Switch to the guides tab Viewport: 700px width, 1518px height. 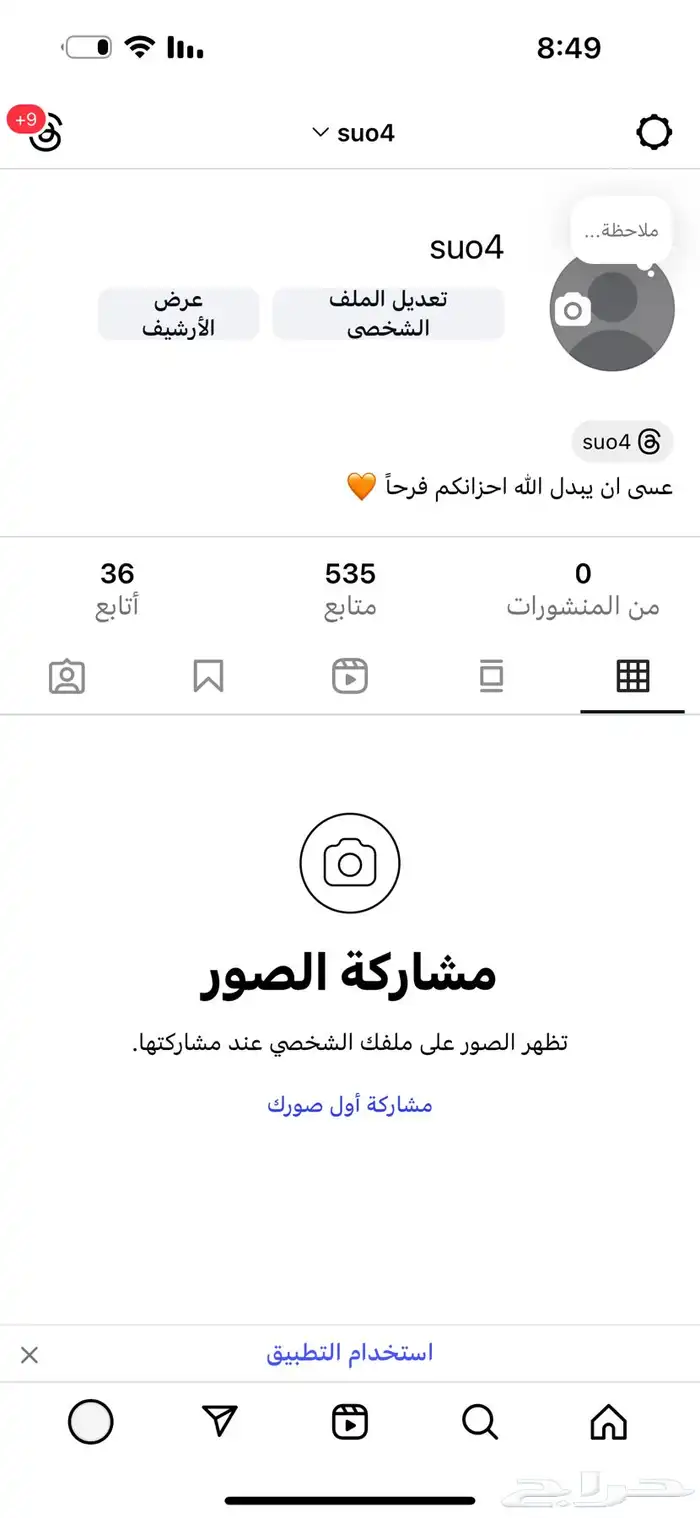(491, 677)
